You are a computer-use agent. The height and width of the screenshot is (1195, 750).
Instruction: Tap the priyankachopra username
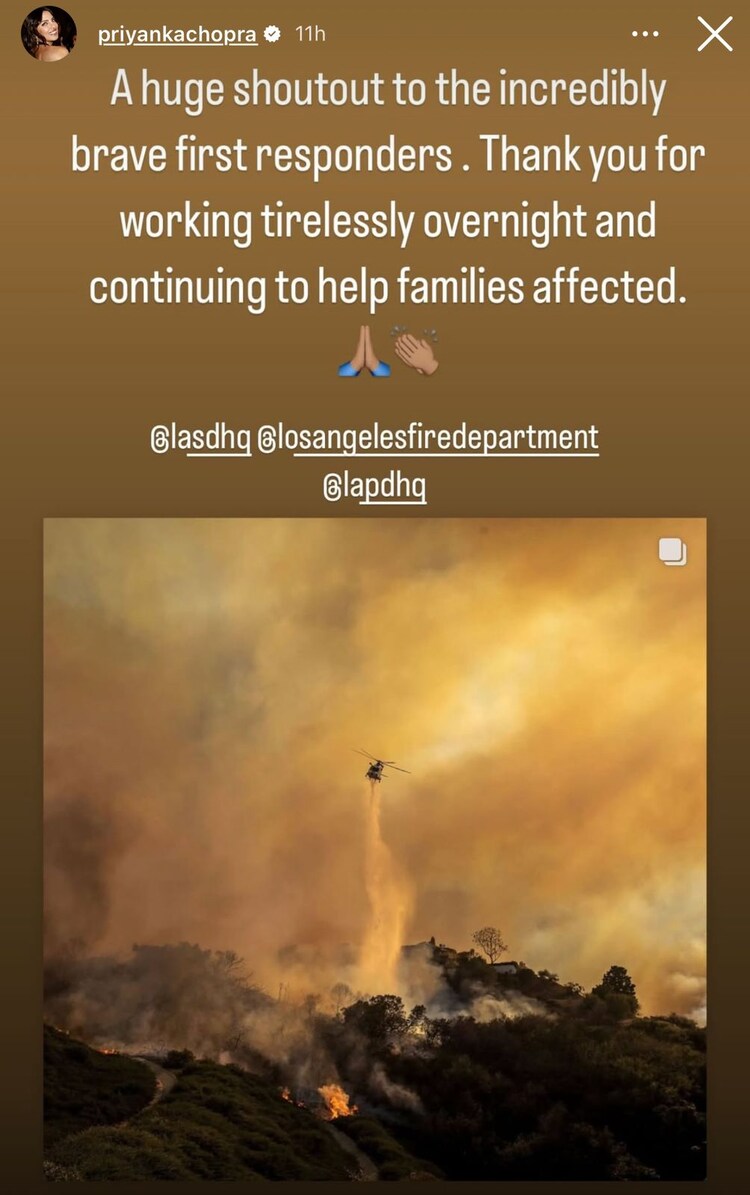[178, 34]
